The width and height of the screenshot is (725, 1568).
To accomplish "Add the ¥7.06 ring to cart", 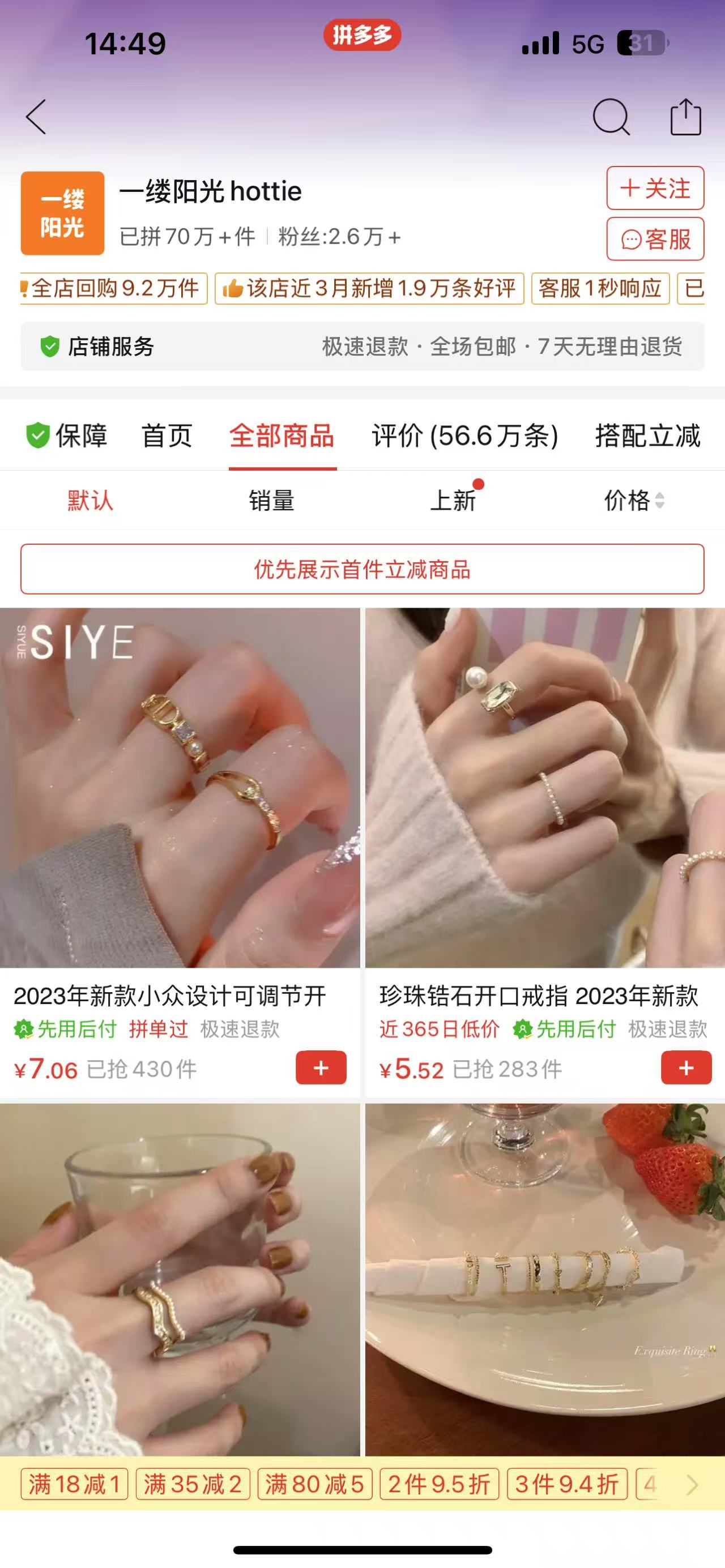I will click(x=321, y=1067).
